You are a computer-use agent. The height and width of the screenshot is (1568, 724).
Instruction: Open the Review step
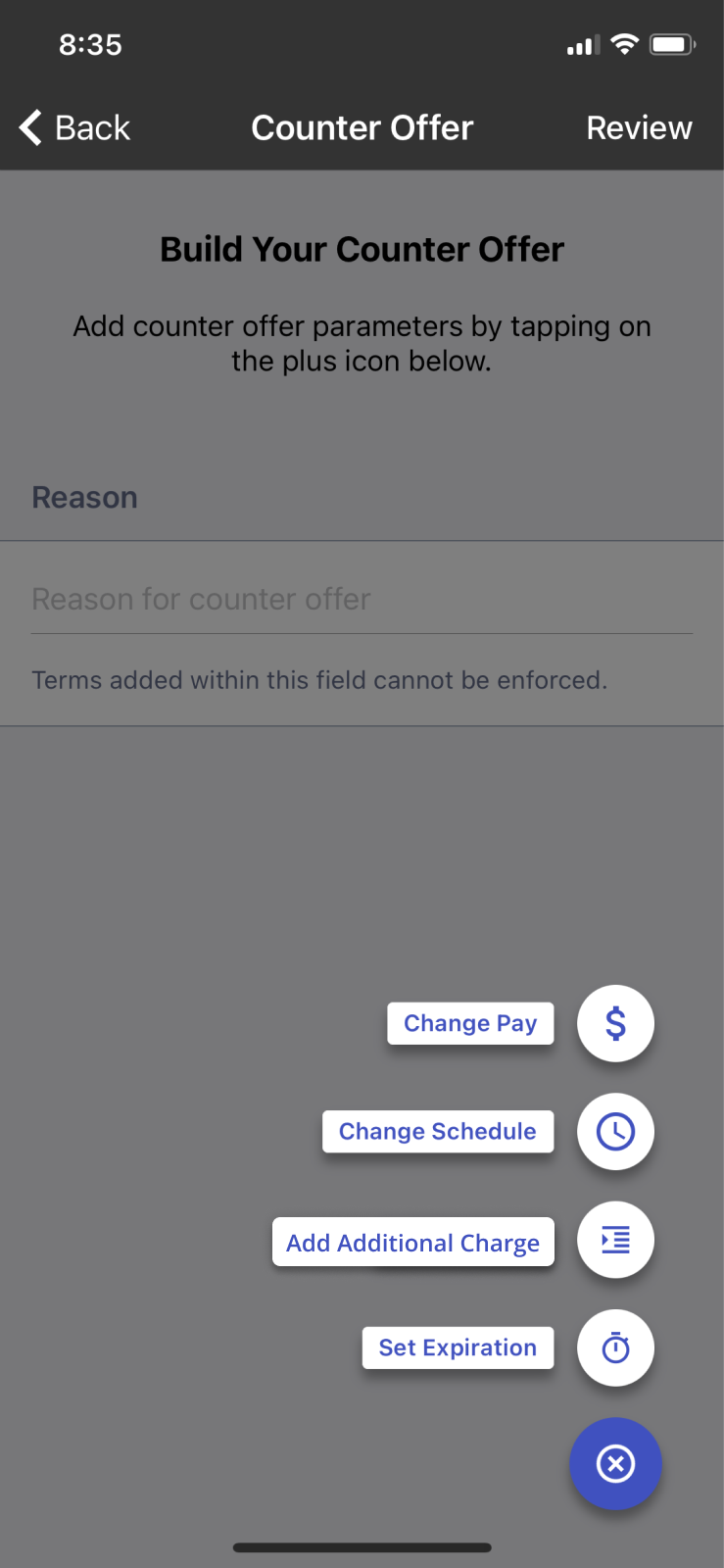639,127
